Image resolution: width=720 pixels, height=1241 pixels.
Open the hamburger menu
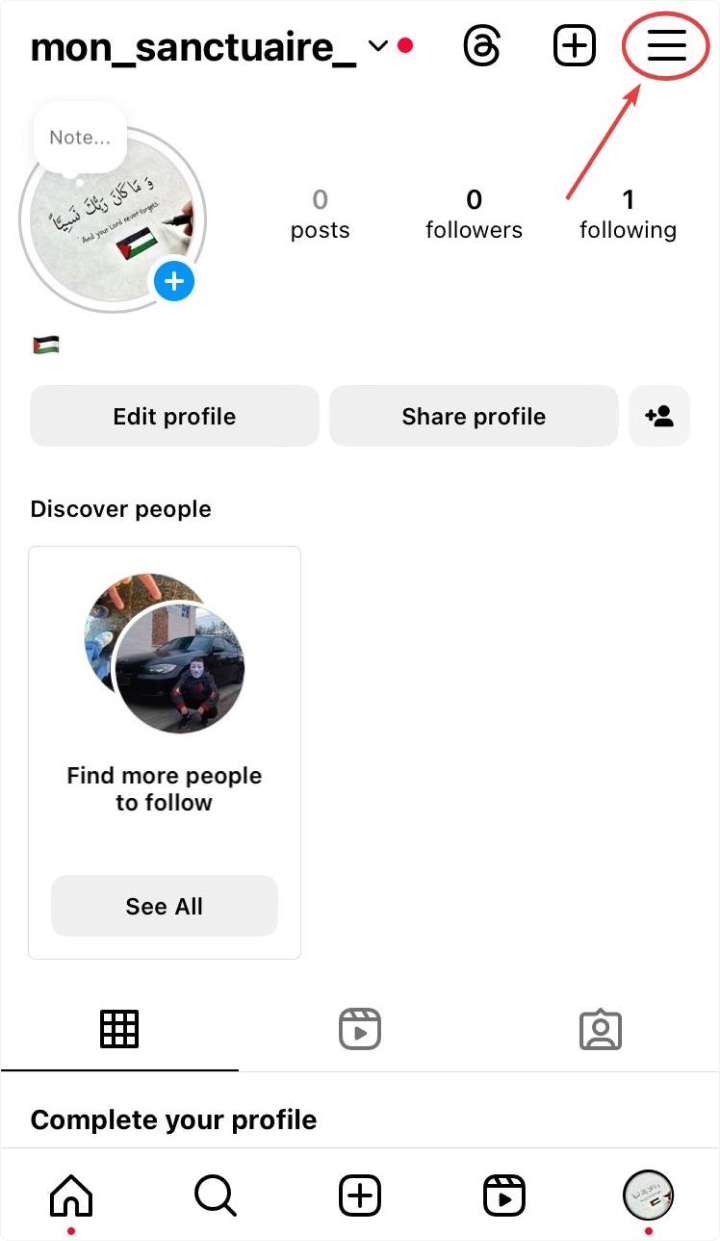666,46
